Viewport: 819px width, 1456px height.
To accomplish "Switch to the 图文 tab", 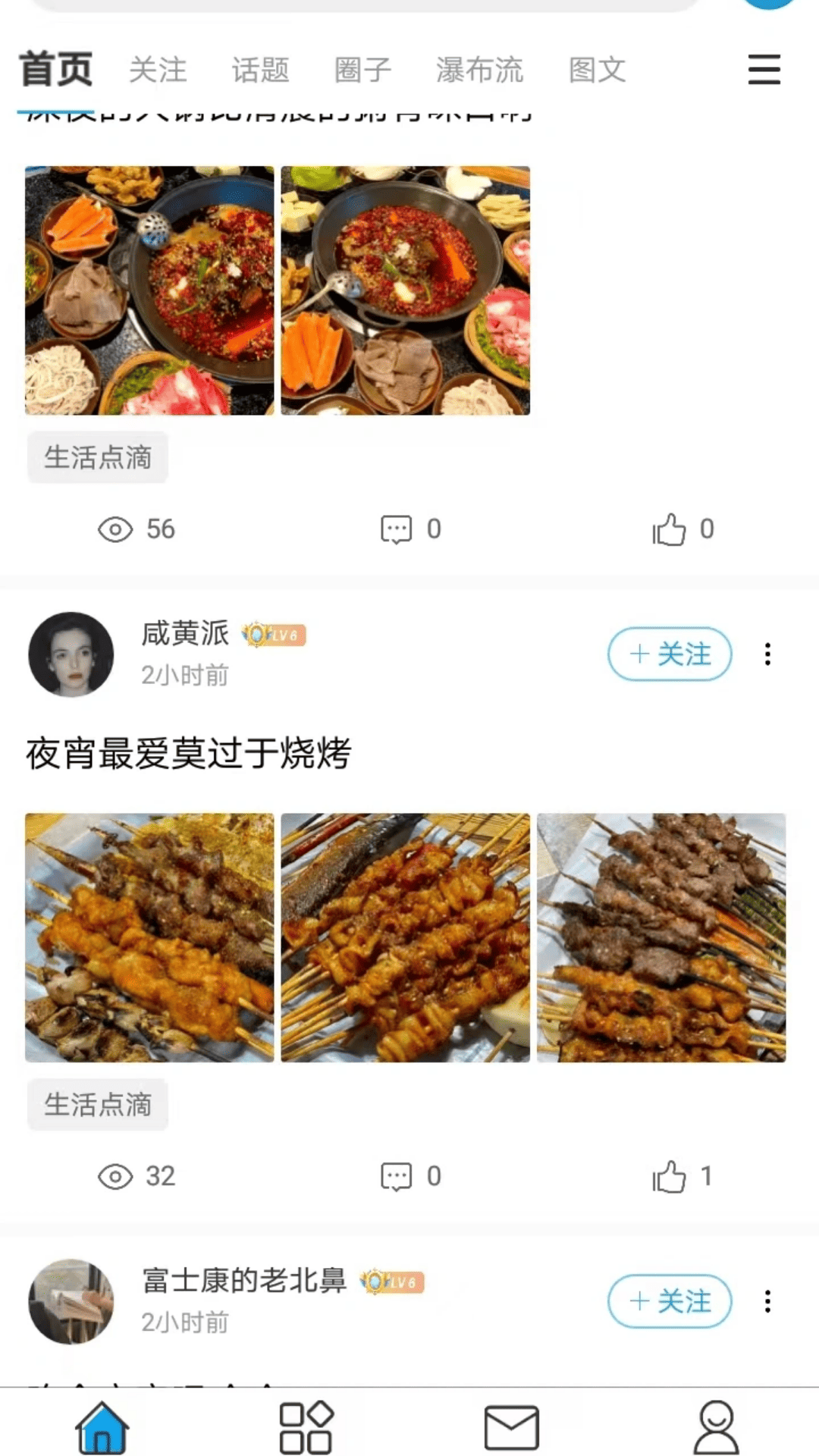I will 597,70.
